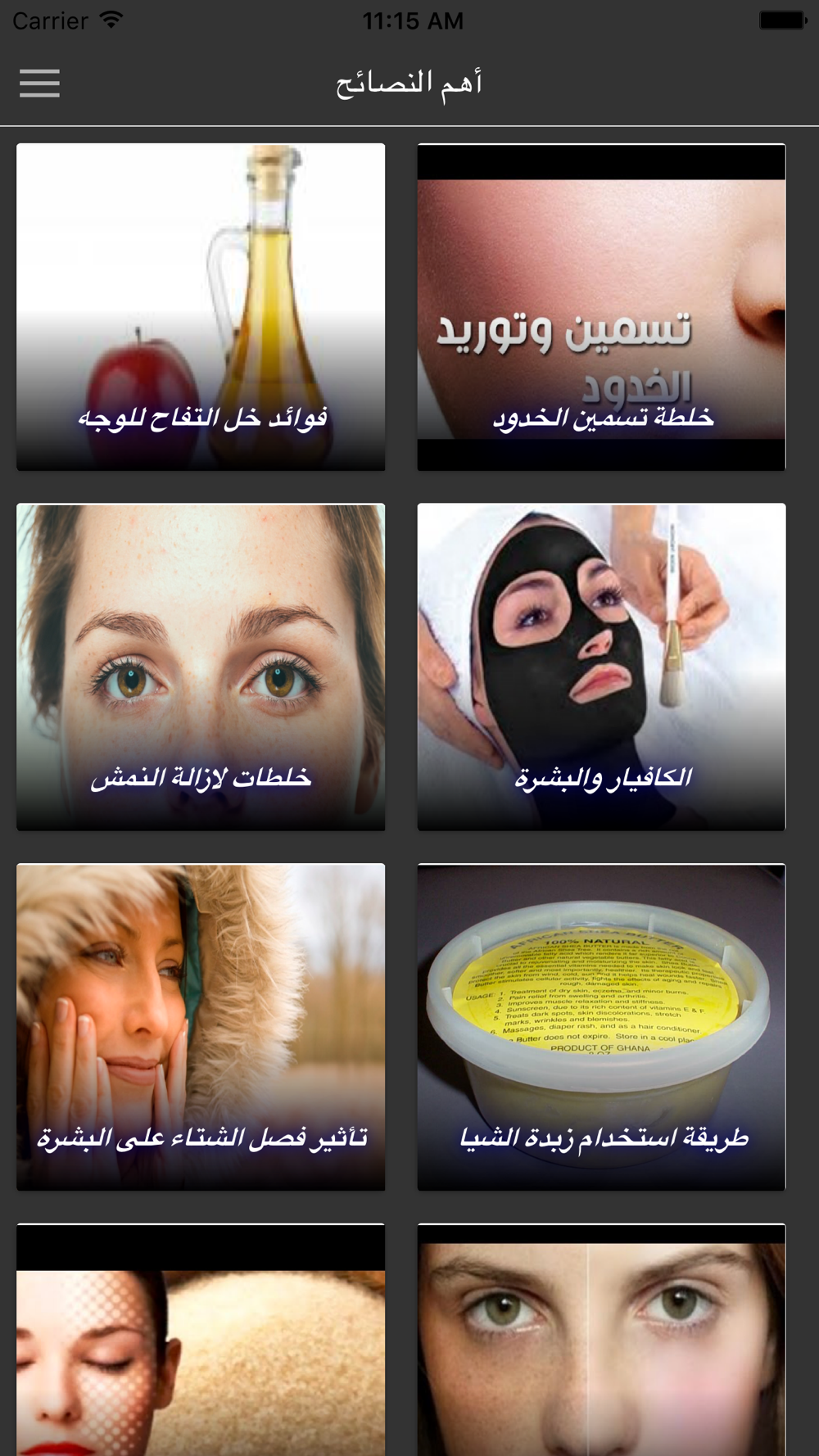
Task: Open the card with the green-eyed face
Action: pos(601,1340)
